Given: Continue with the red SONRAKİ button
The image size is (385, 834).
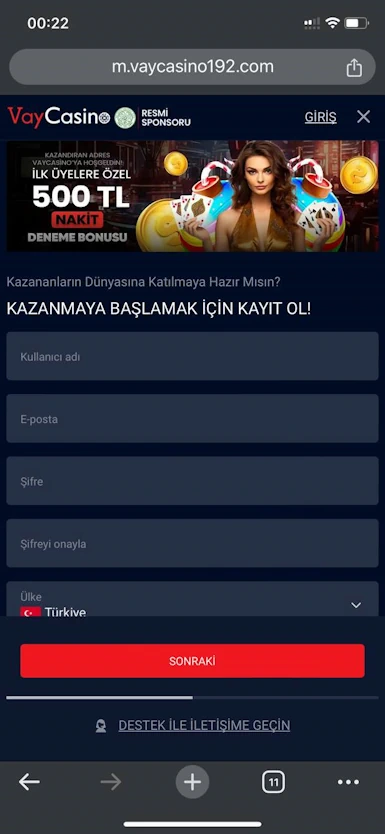Looking at the screenshot, I should click(192, 661).
